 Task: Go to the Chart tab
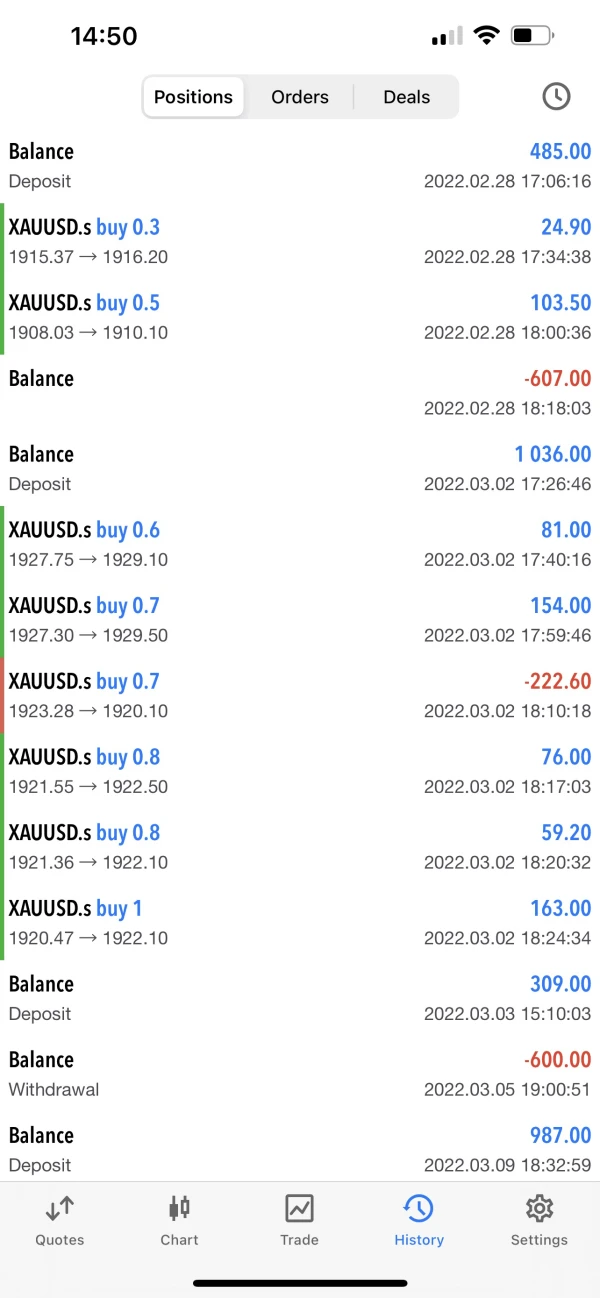coord(179,1220)
